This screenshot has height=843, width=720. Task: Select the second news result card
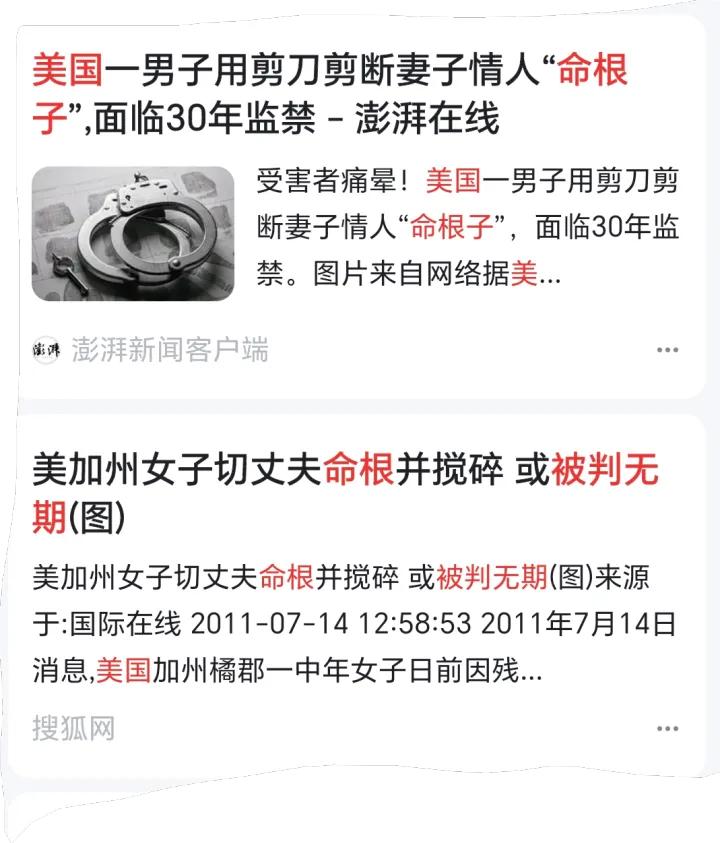point(360,590)
